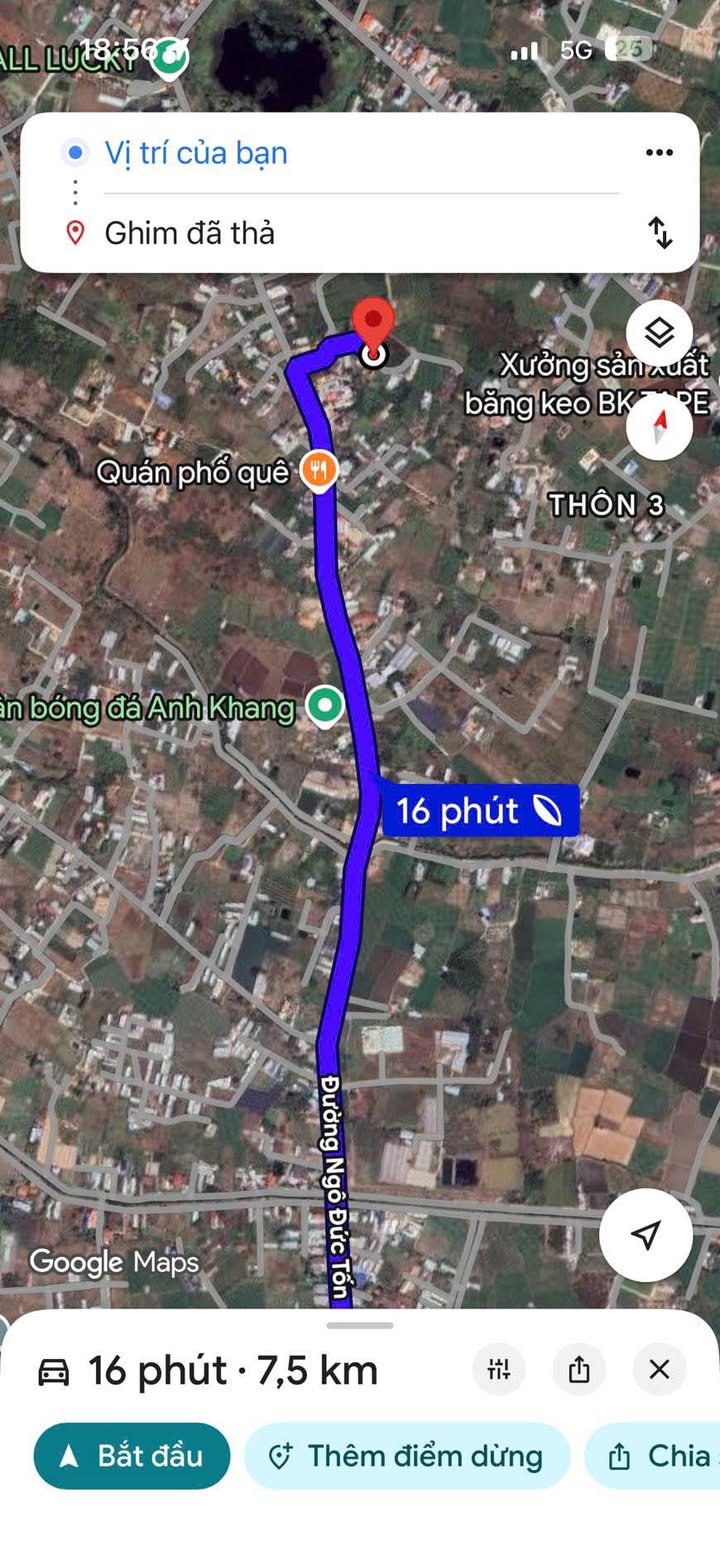The width and height of the screenshot is (720, 1560).
Task: Tap the compass to reorient map
Action: point(660,427)
